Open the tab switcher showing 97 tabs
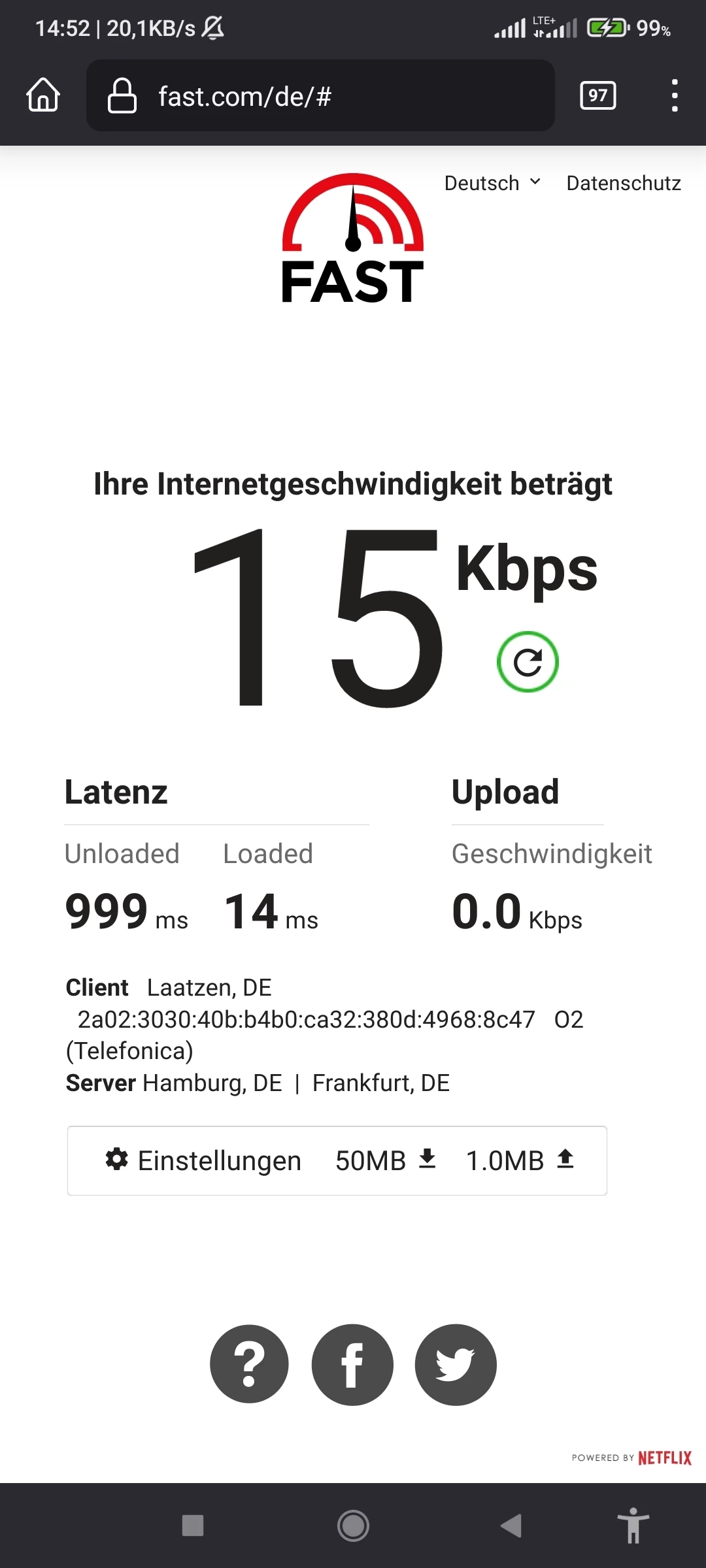Image resolution: width=706 pixels, height=1568 pixels. tap(597, 96)
